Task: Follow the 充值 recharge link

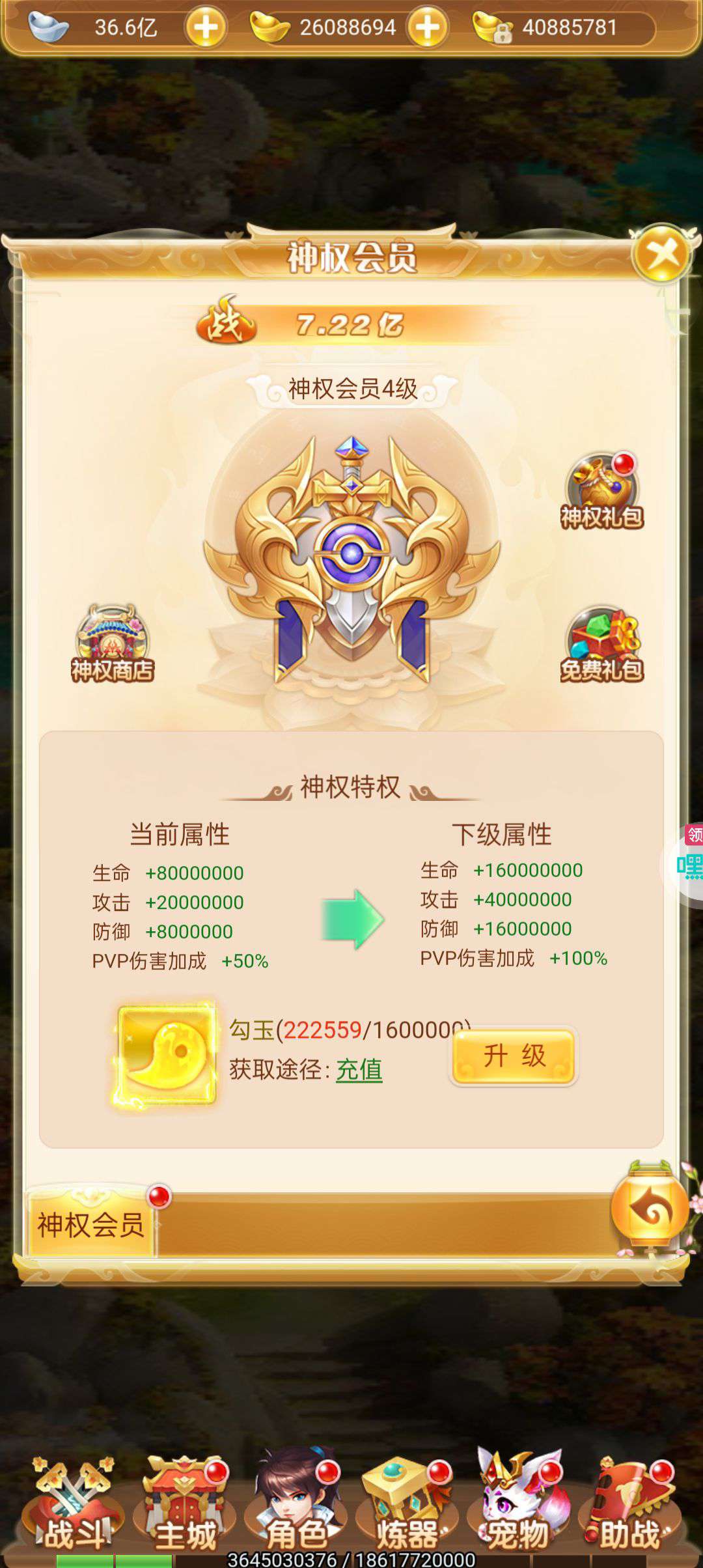Action: [359, 1070]
